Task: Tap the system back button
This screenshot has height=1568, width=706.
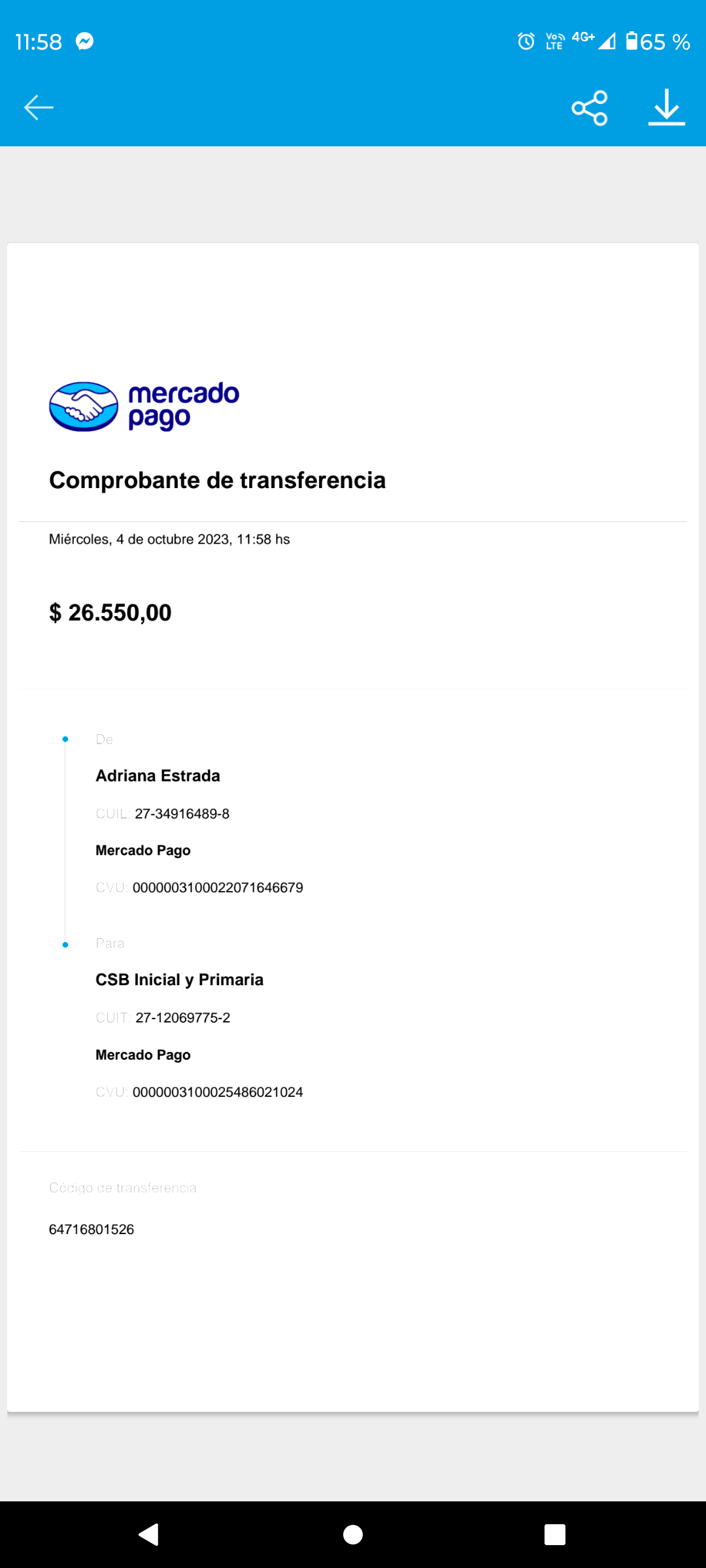Action: [x=149, y=1534]
